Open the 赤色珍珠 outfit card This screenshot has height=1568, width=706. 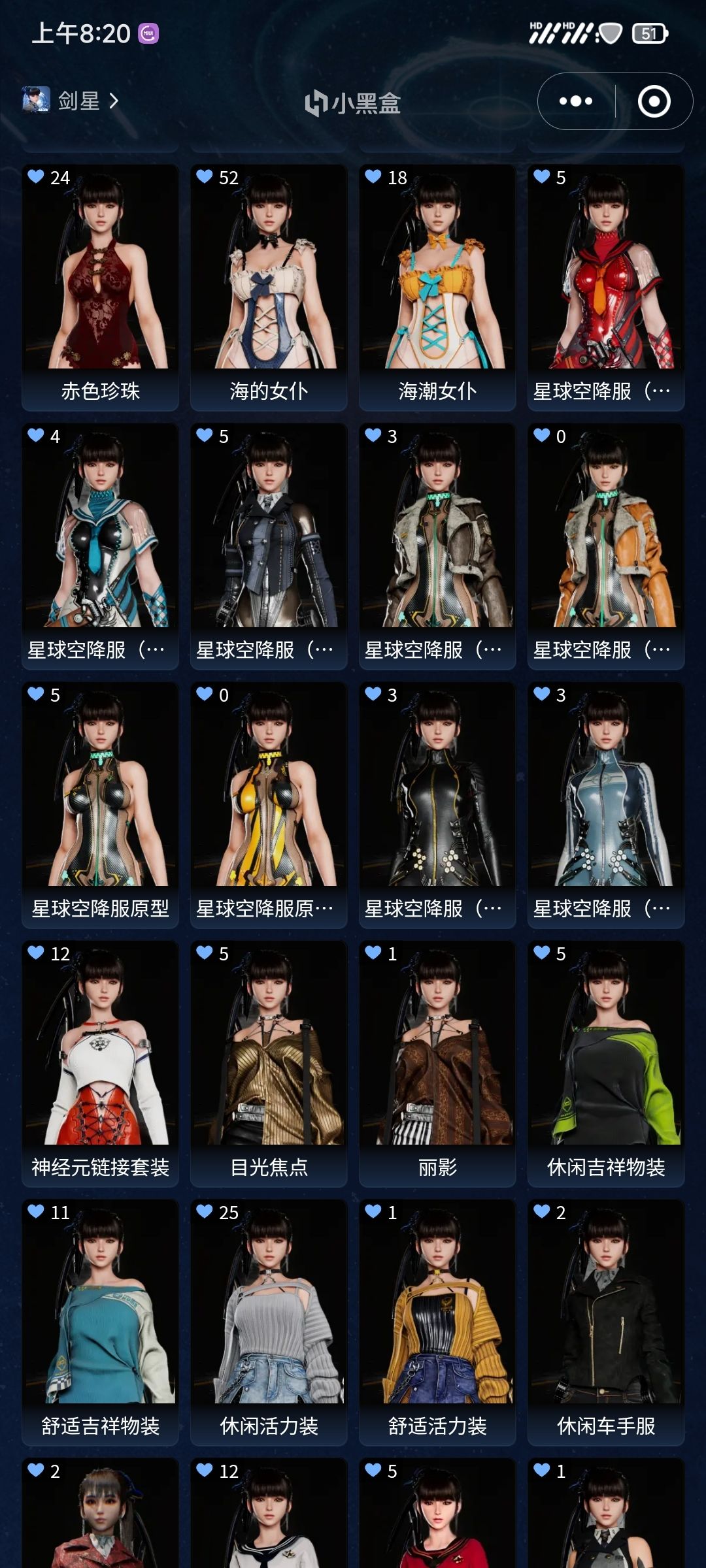[x=100, y=287]
